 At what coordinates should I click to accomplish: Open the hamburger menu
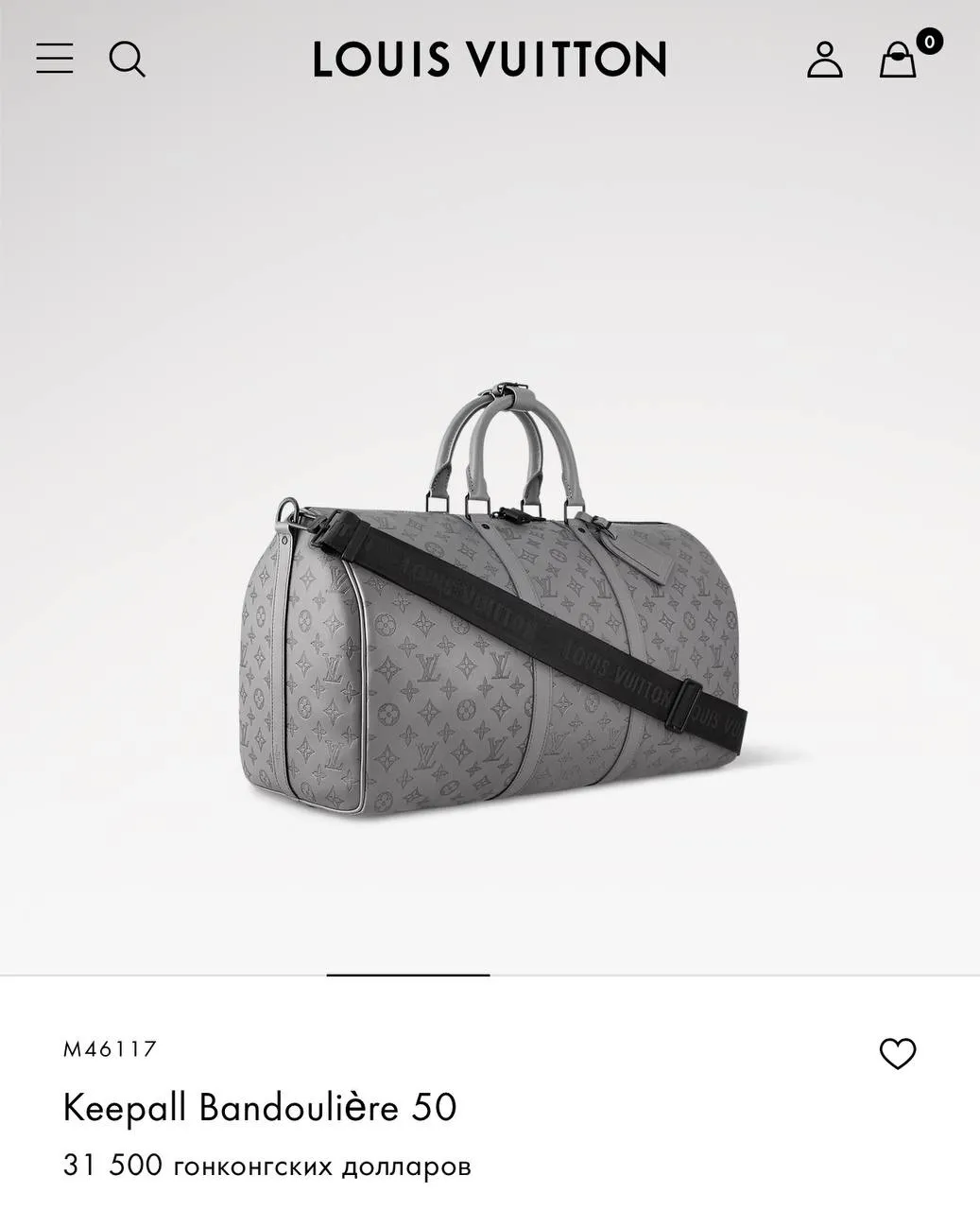pos(54,59)
